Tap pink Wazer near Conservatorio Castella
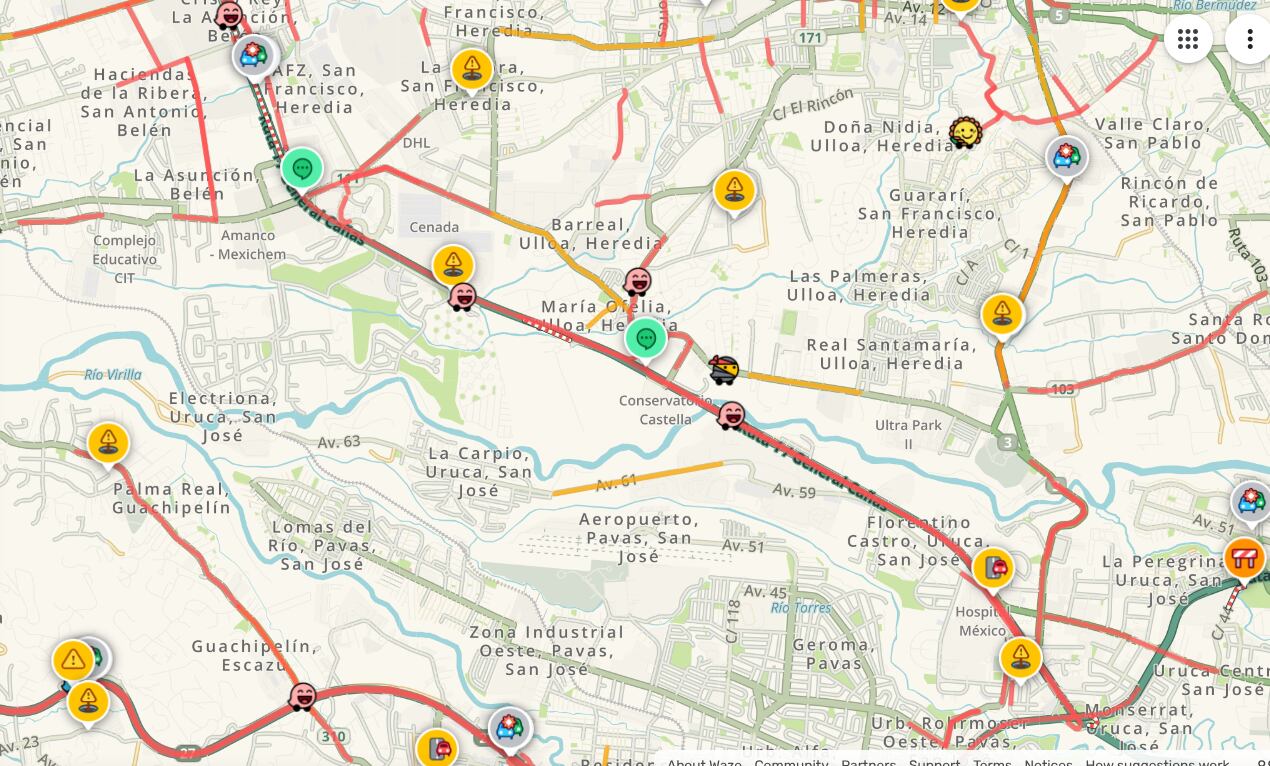Screen dimensions: 1270x766 coord(731,415)
